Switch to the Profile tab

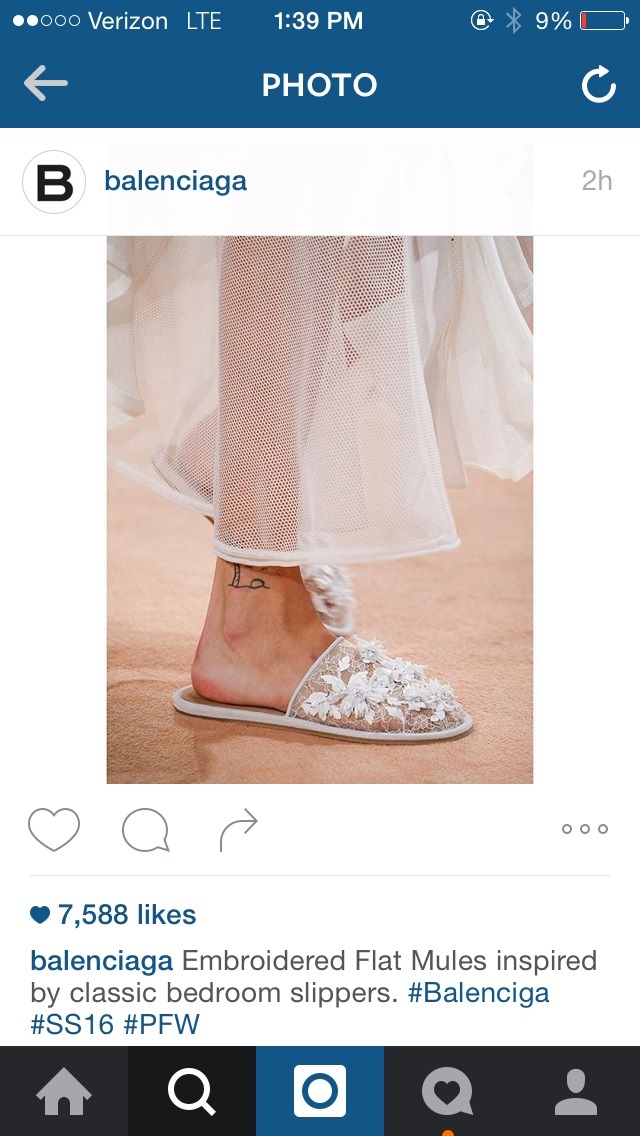(576, 1091)
